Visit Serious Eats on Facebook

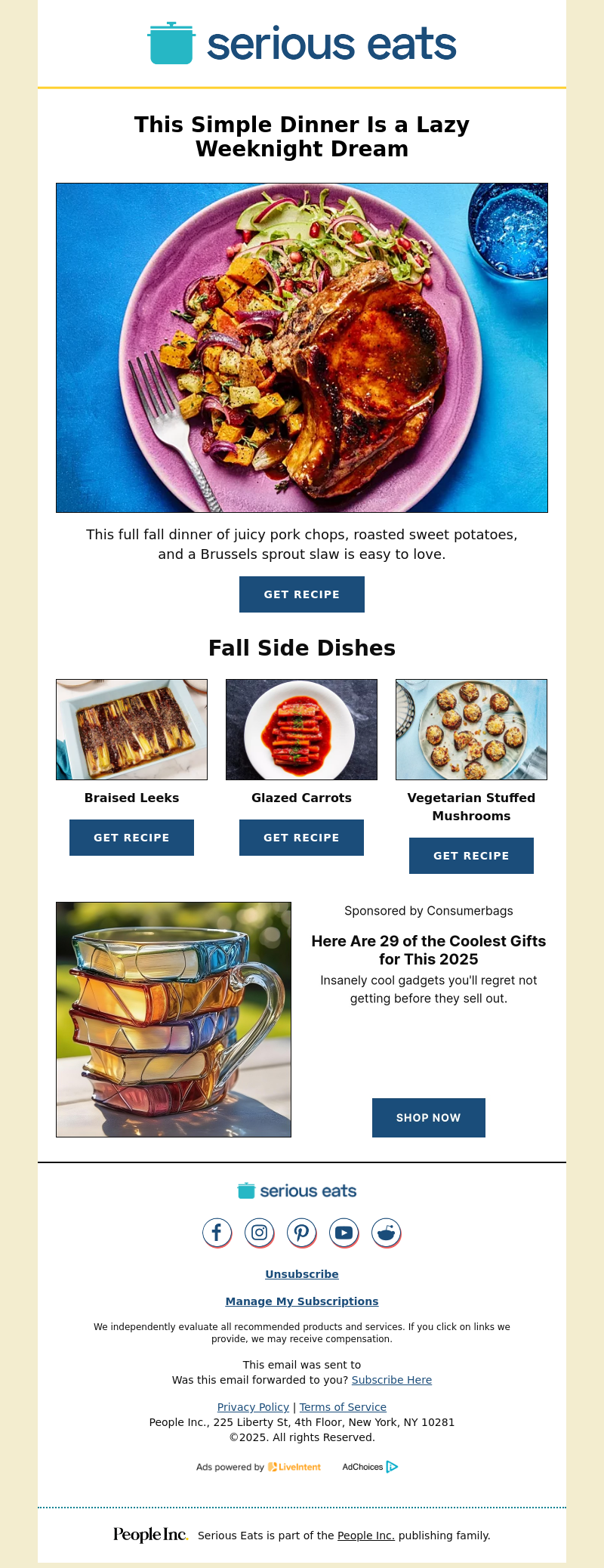click(217, 1233)
